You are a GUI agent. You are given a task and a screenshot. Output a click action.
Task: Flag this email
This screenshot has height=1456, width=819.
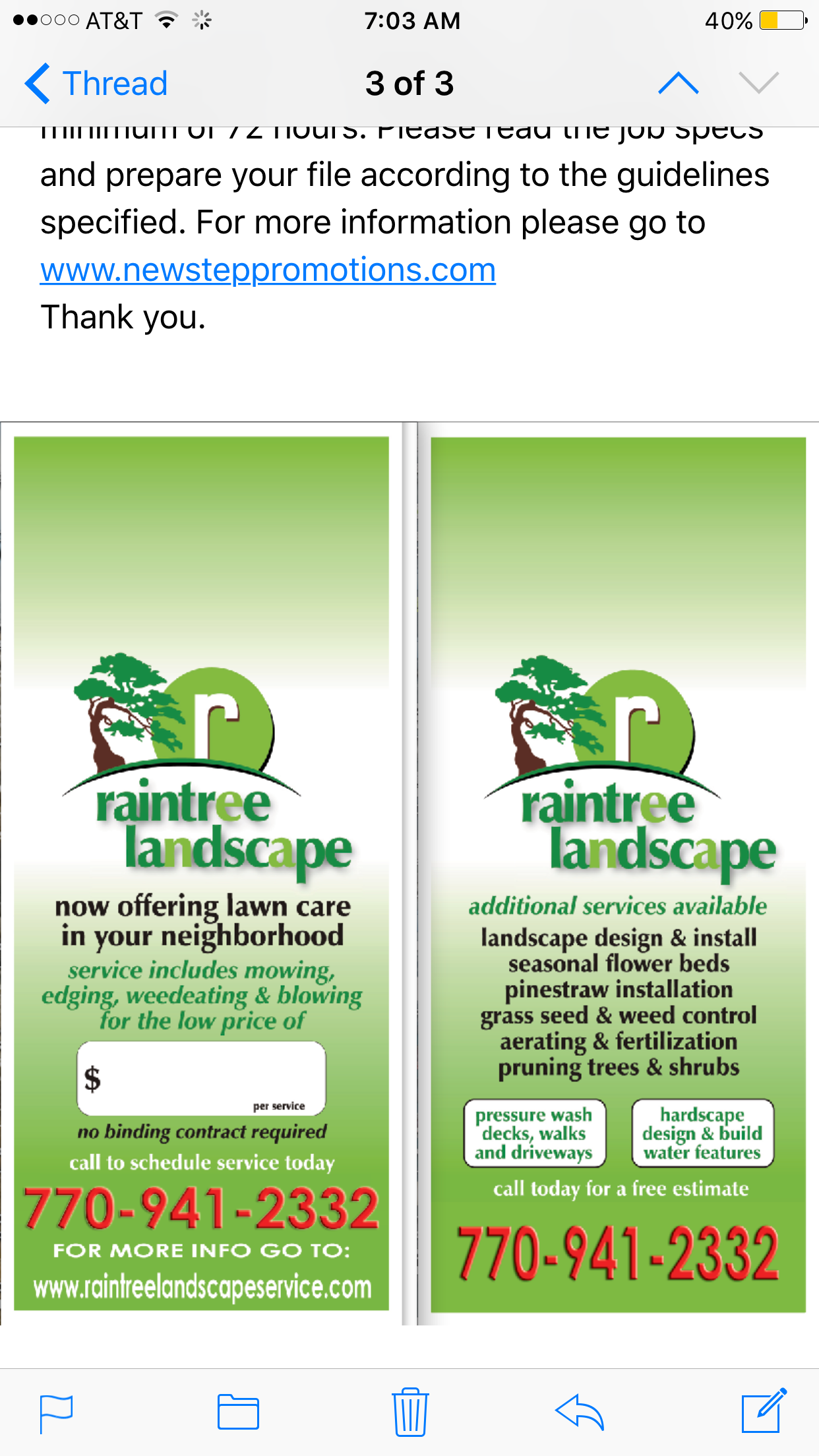pos(56,1413)
